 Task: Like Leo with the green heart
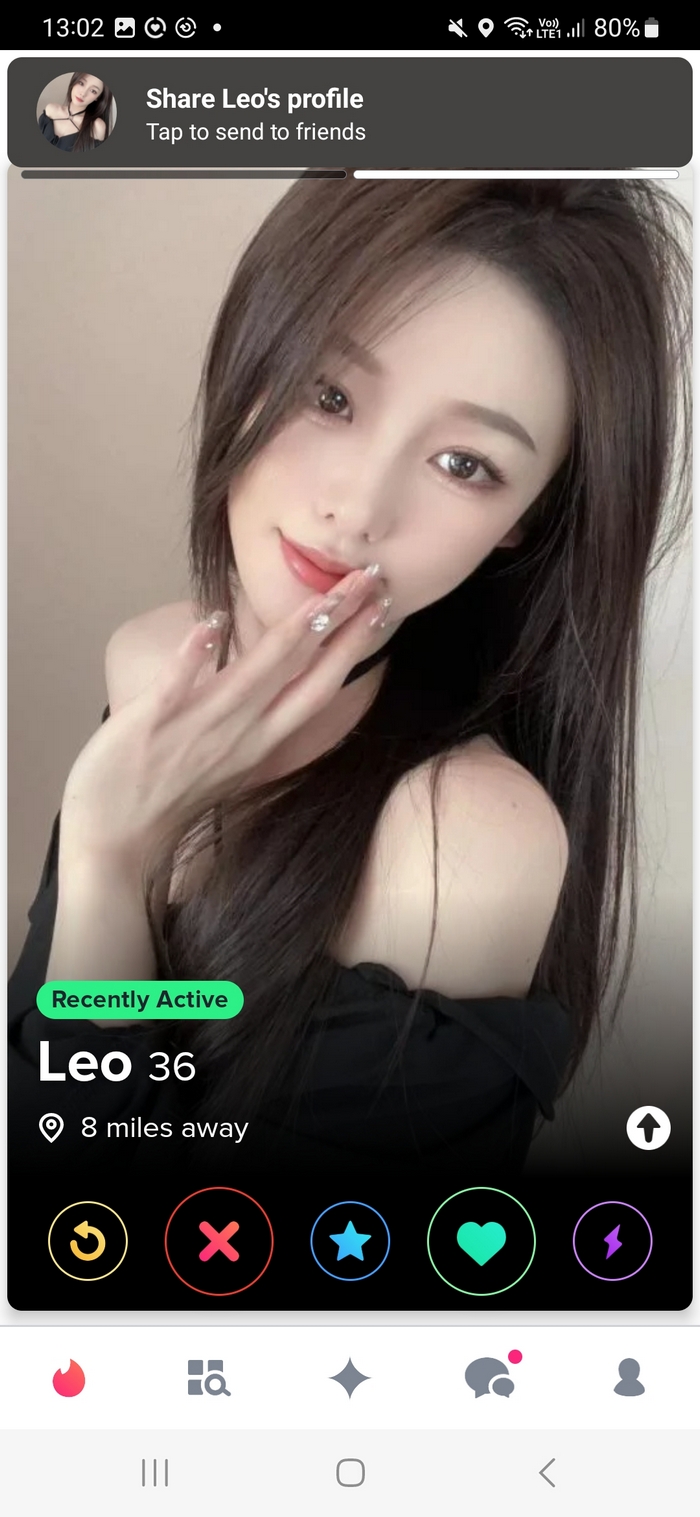coord(481,1241)
